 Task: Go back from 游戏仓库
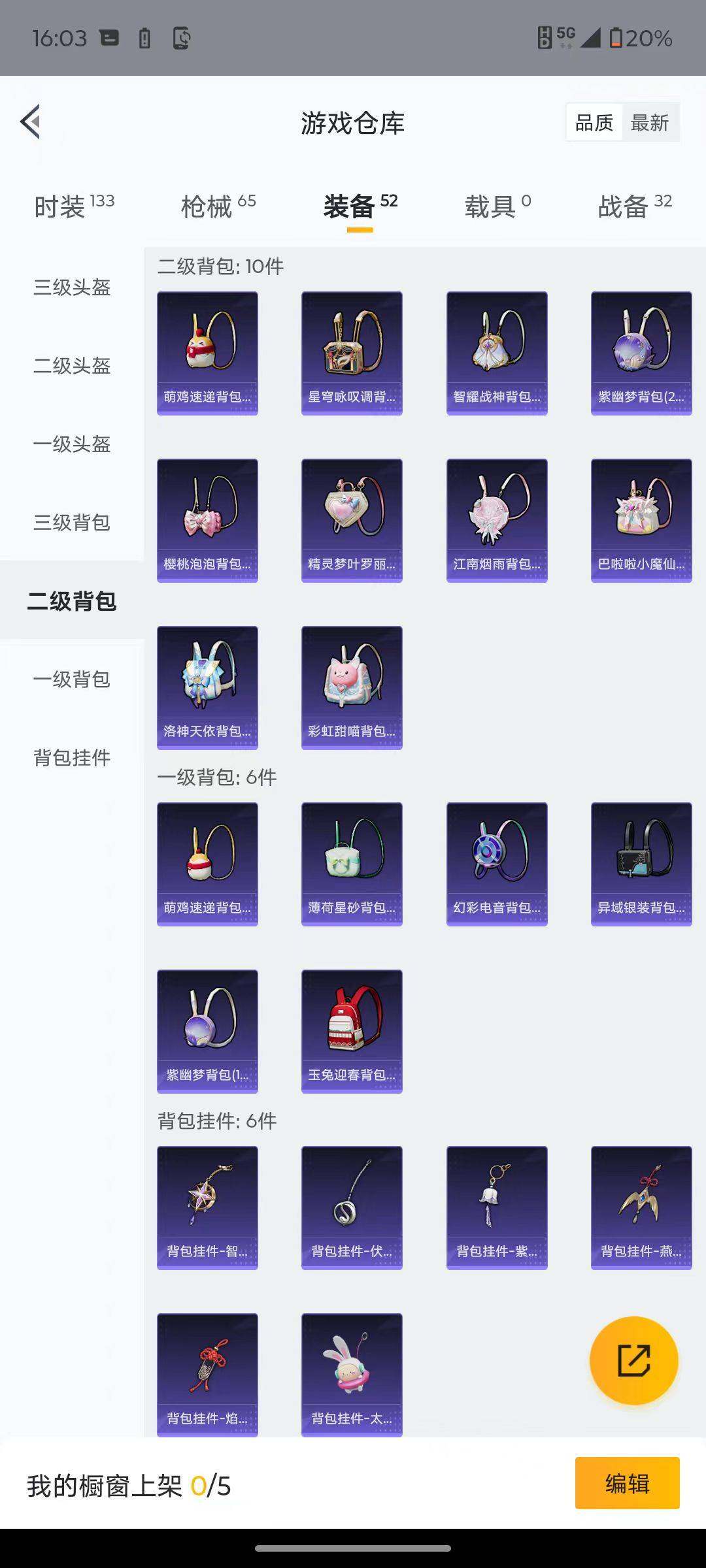(31, 122)
